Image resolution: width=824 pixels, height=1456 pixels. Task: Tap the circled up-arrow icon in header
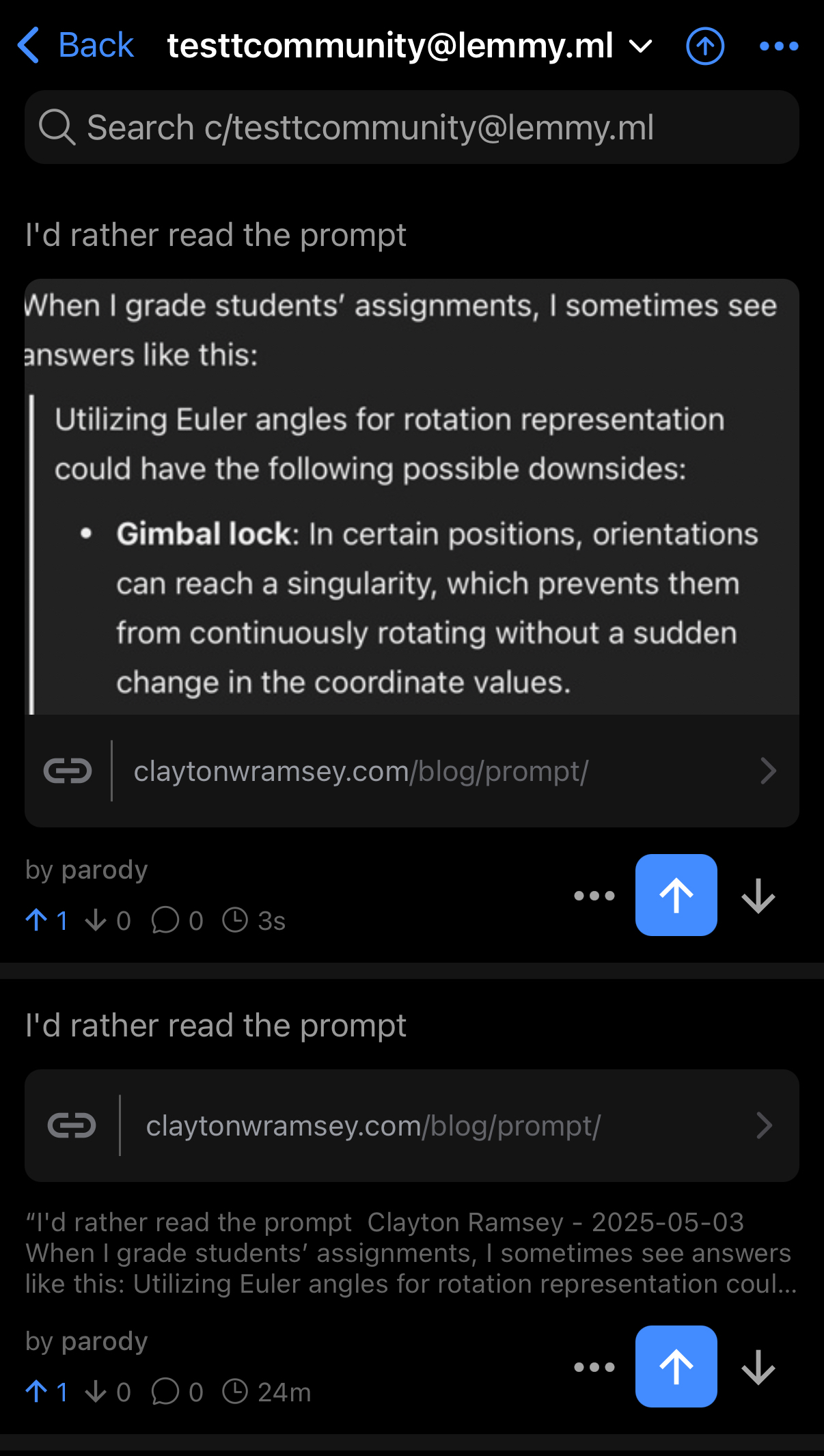(x=705, y=46)
